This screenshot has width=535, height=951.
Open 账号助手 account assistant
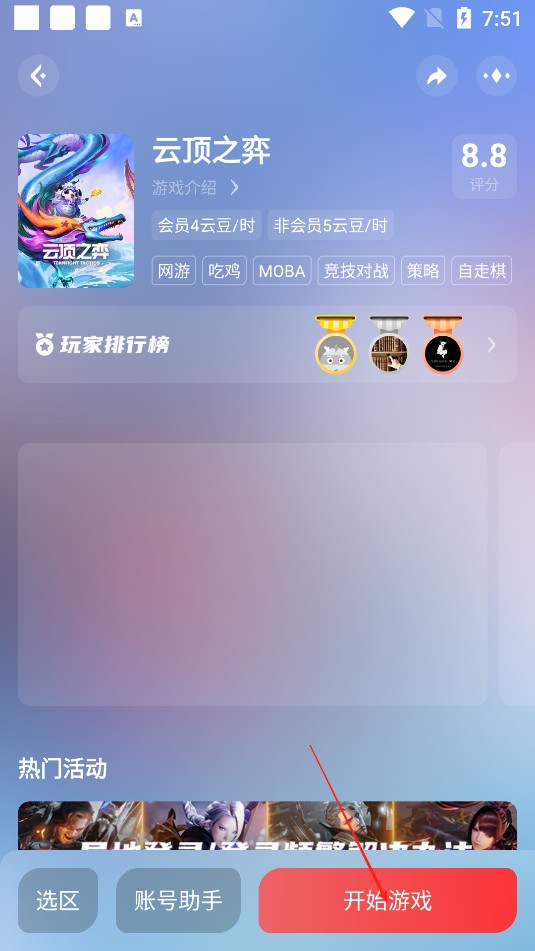point(178,900)
